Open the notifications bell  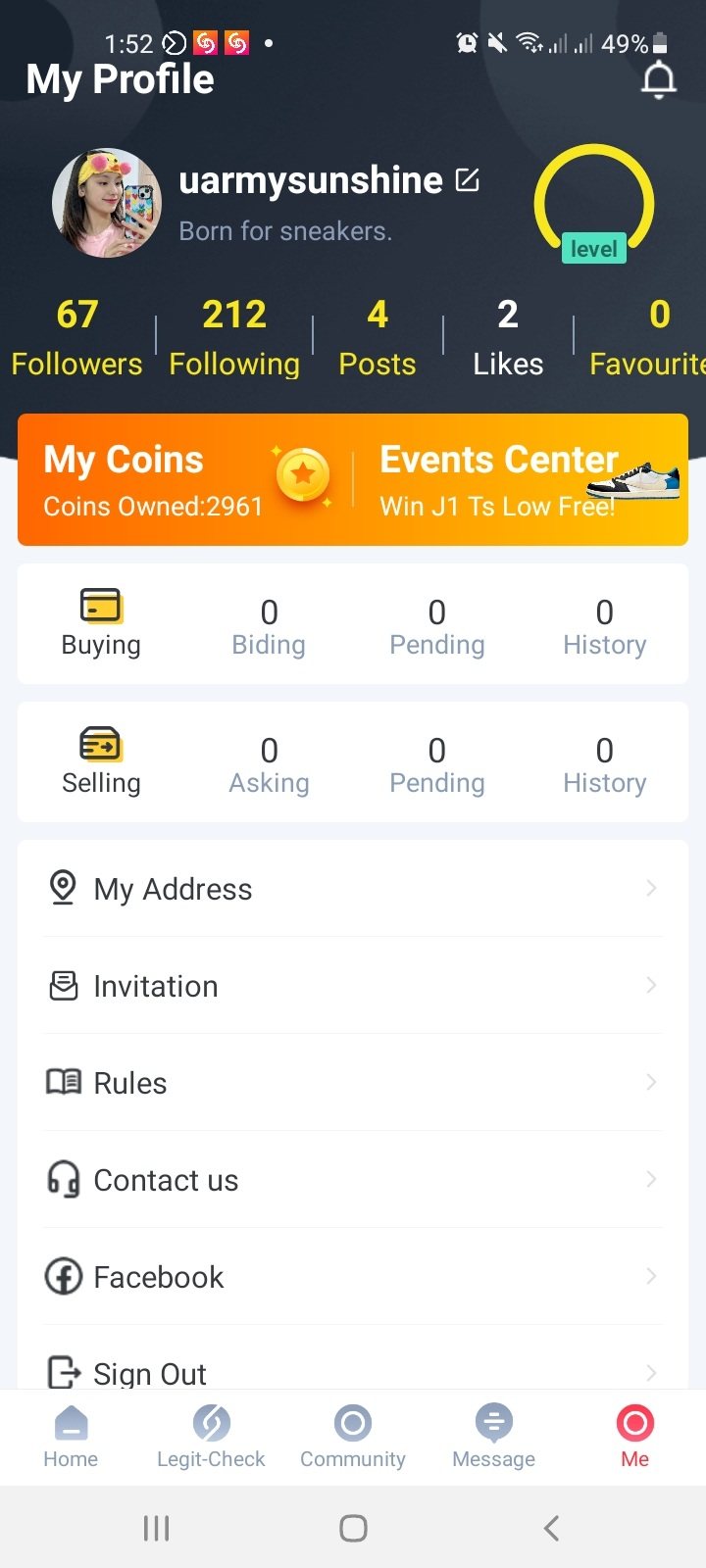pyautogui.click(x=658, y=80)
